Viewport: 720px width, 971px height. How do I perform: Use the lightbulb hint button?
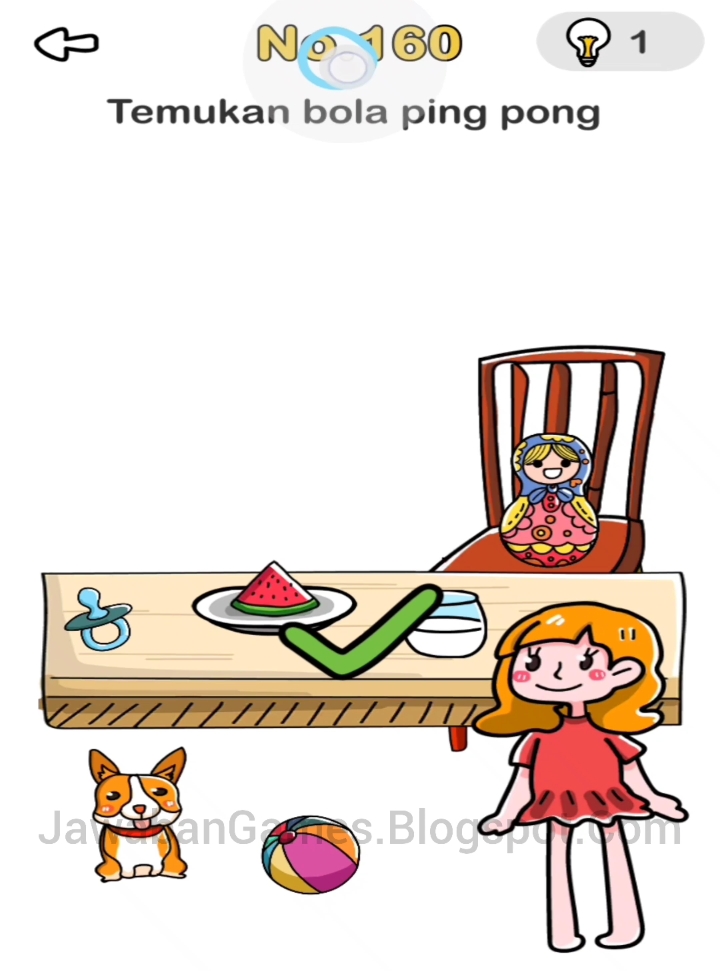(619, 42)
